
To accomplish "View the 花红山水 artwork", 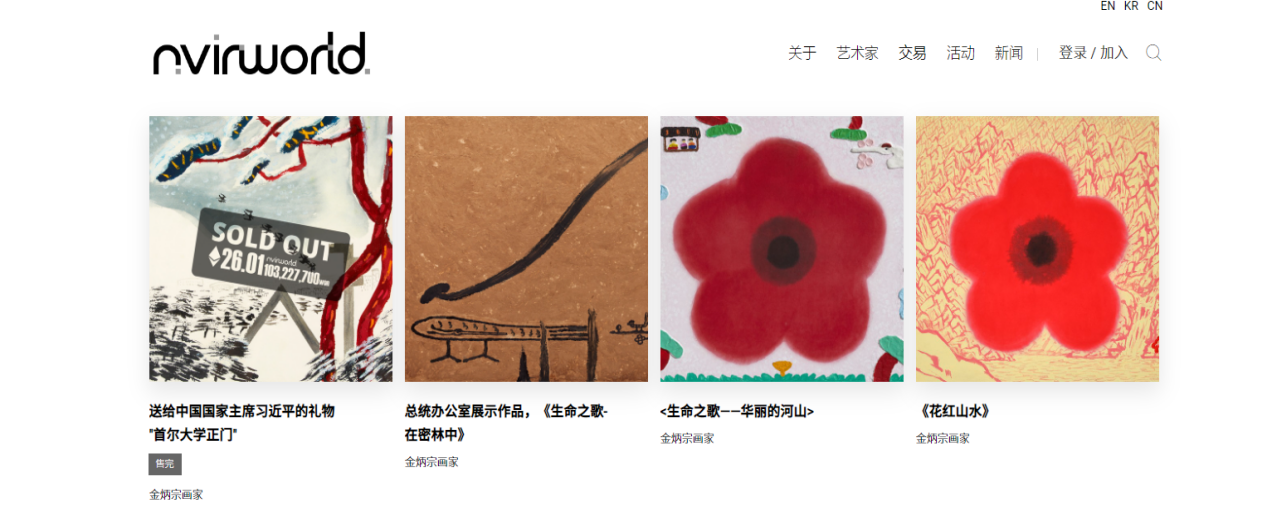I will pos(1037,249).
